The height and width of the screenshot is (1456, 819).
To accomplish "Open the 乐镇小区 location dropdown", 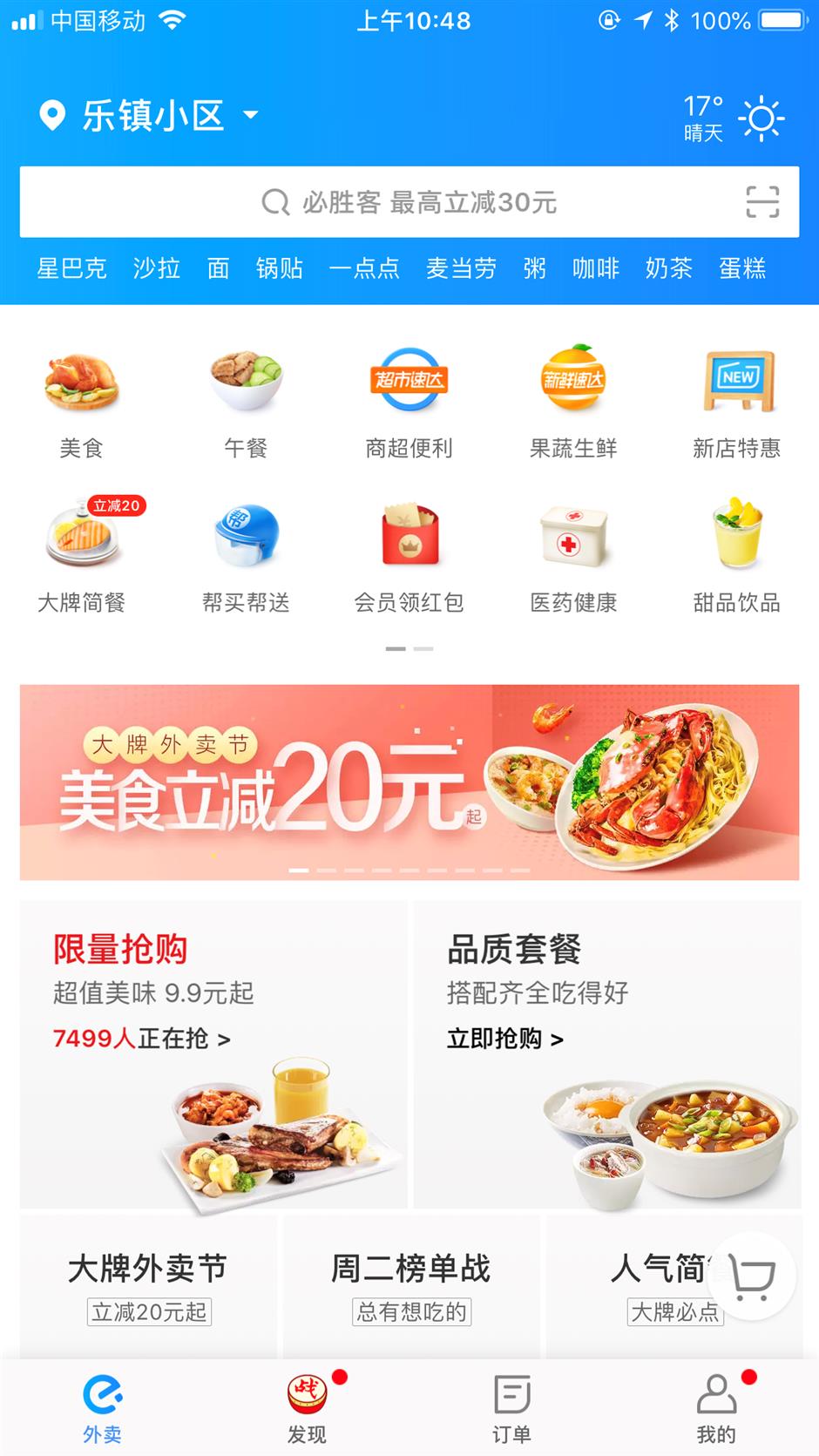I will [x=149, y=115].
